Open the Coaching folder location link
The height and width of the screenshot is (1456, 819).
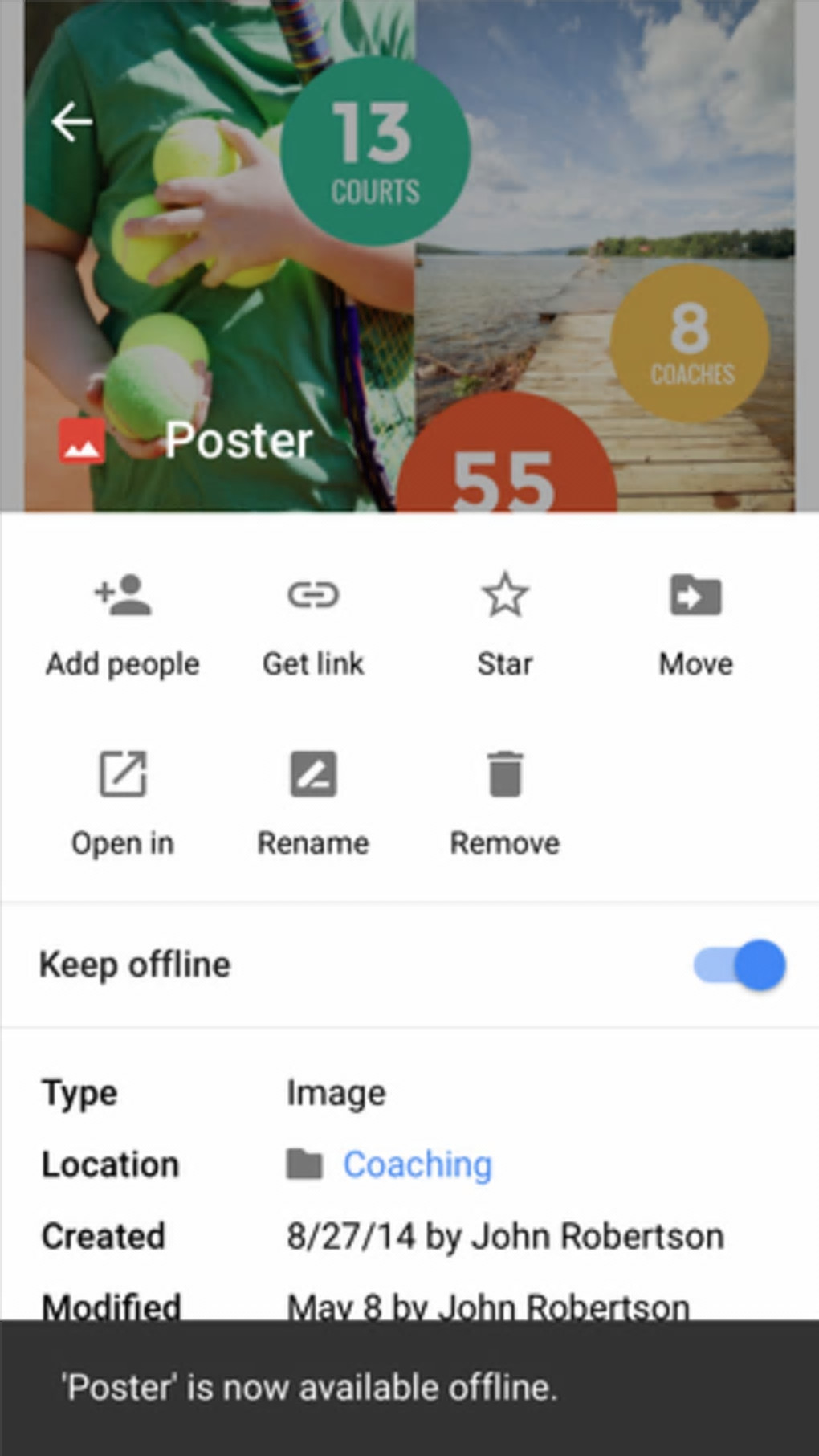pyautogui.click(x=417, y=1164)
